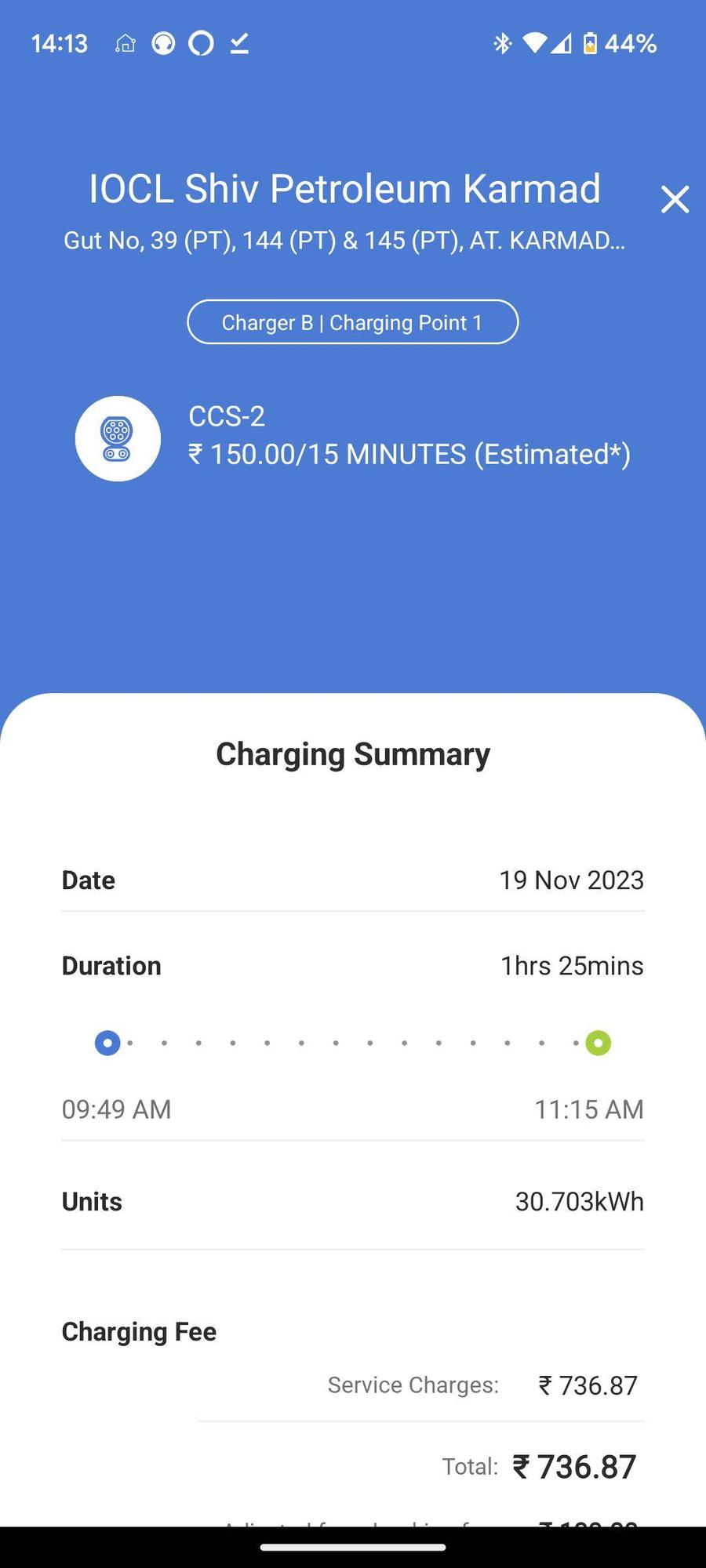Close the charging summary screen

675,199
